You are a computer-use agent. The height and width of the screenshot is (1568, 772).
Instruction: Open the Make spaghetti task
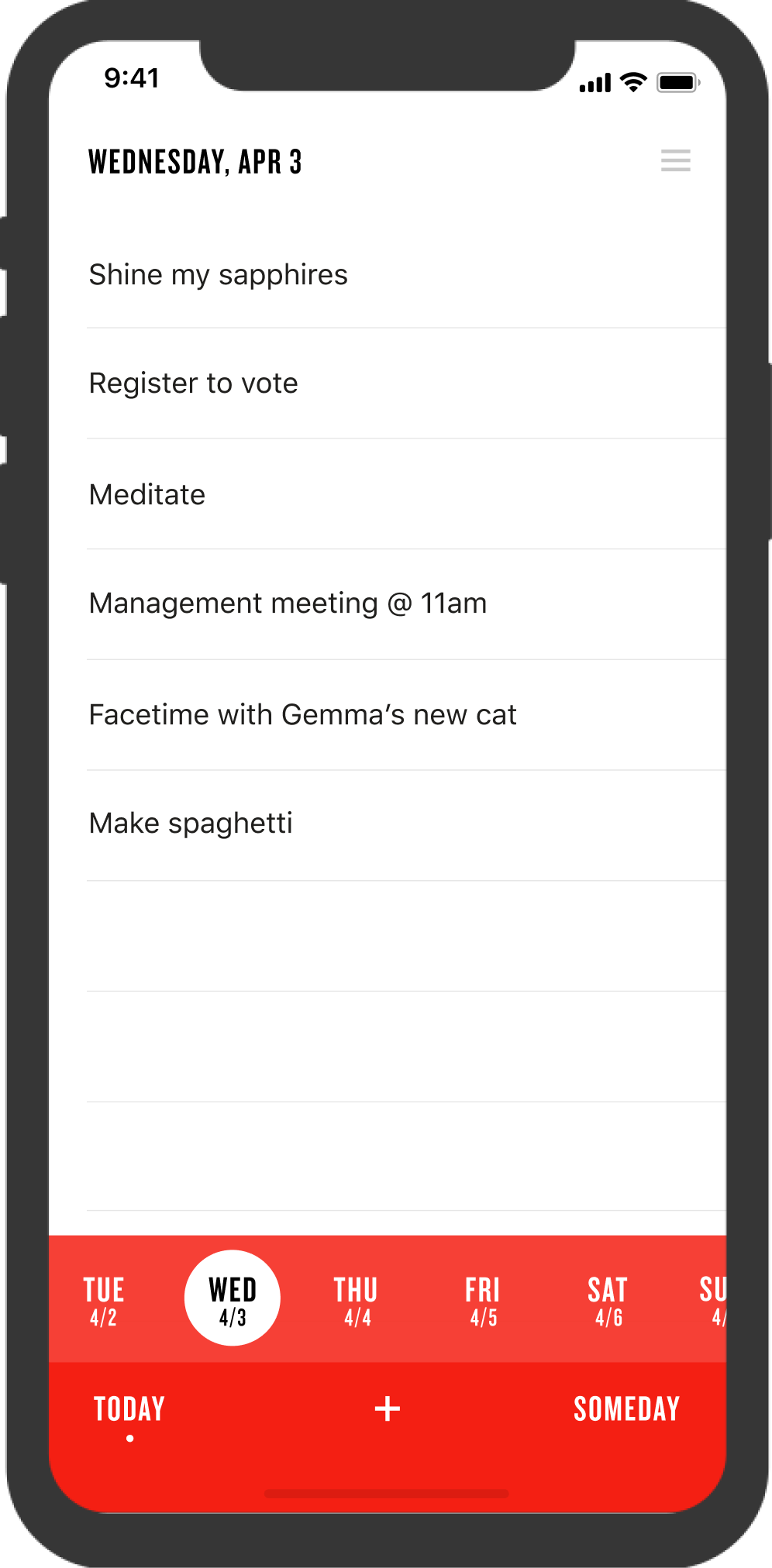pos(191,824)
